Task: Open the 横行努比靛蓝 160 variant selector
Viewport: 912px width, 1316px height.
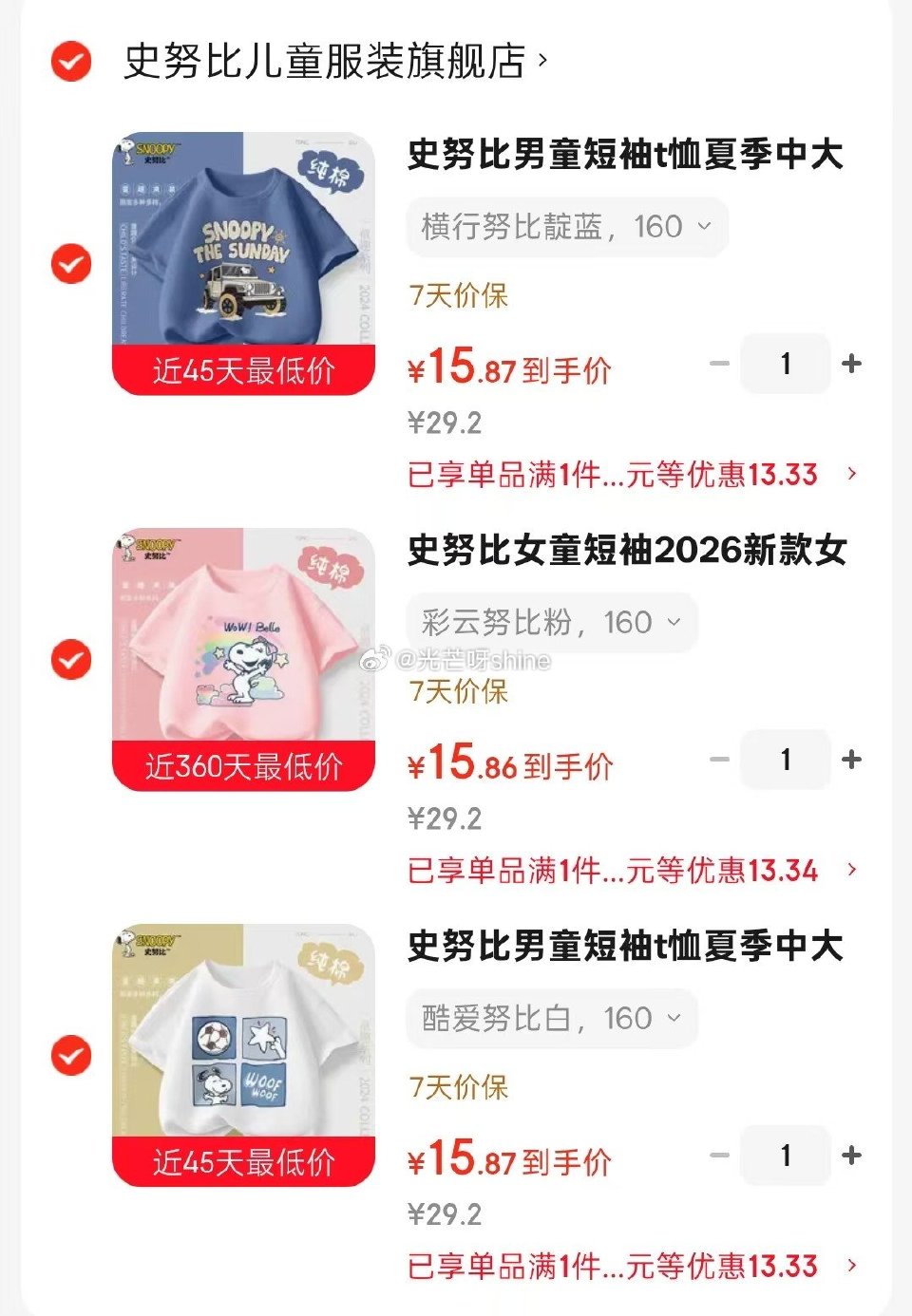Action: [567, 227]
